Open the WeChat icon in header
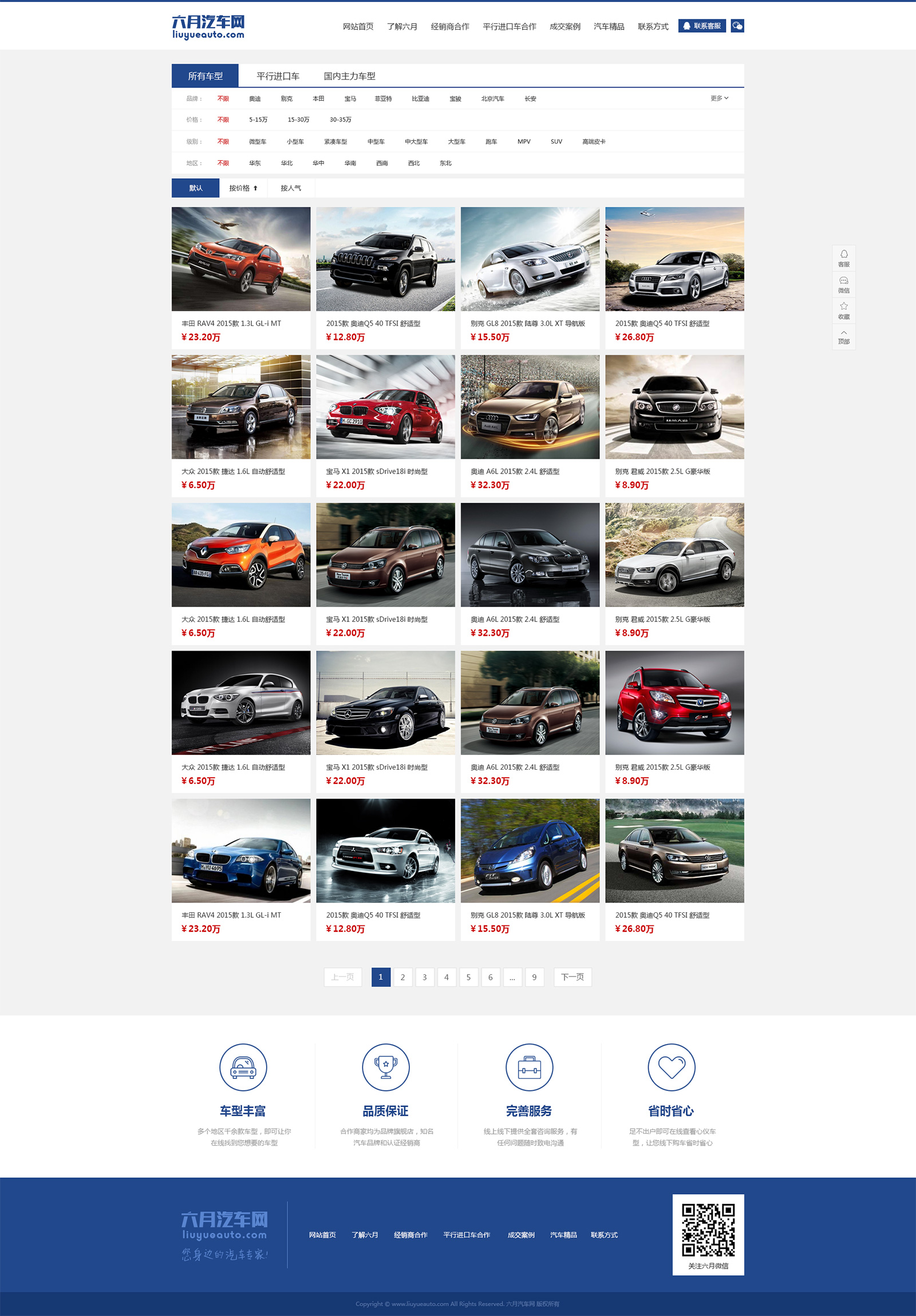The width and height of the screenshot is (916, 1316). point(737,26)
